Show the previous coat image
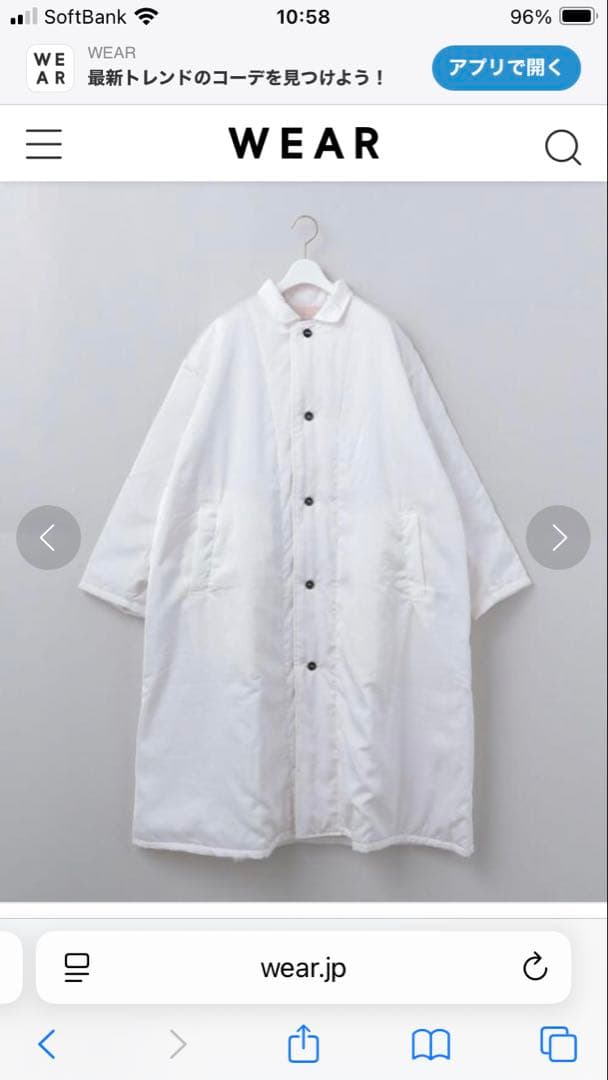This screenshot has width=608, height=1080. 48,538
